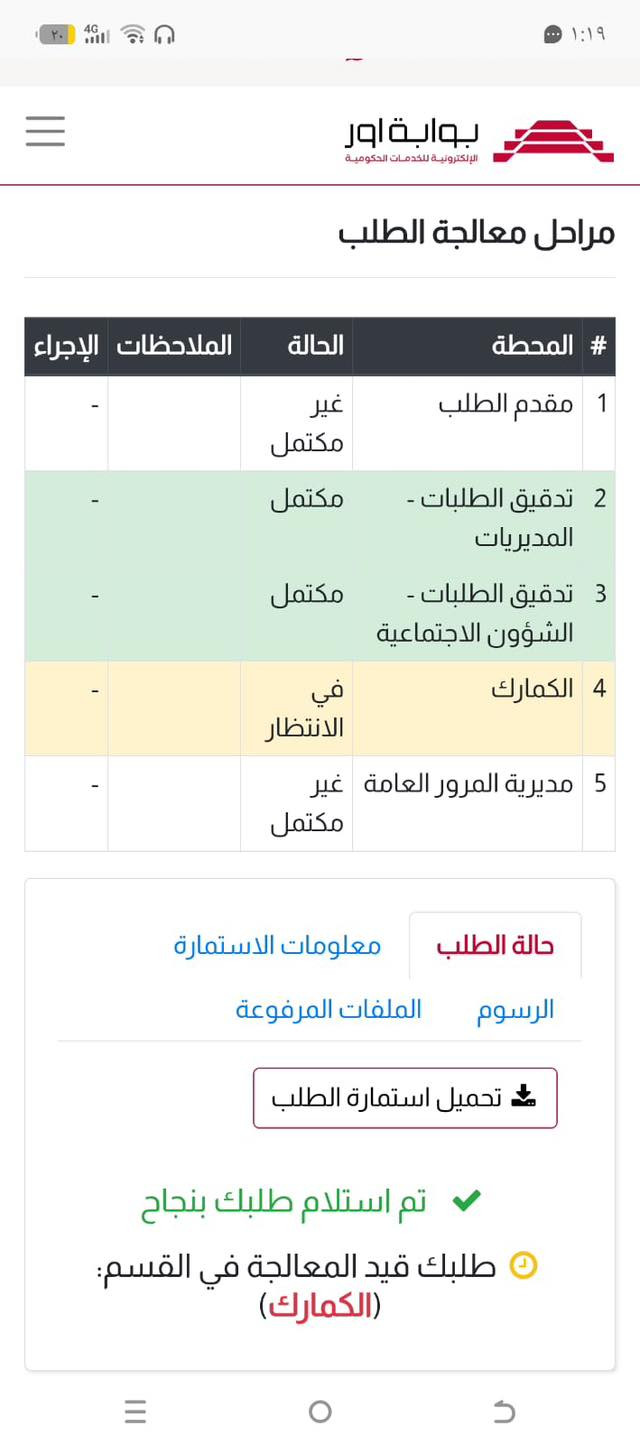Switch to حالة الطلب tab

coord(495,946)
